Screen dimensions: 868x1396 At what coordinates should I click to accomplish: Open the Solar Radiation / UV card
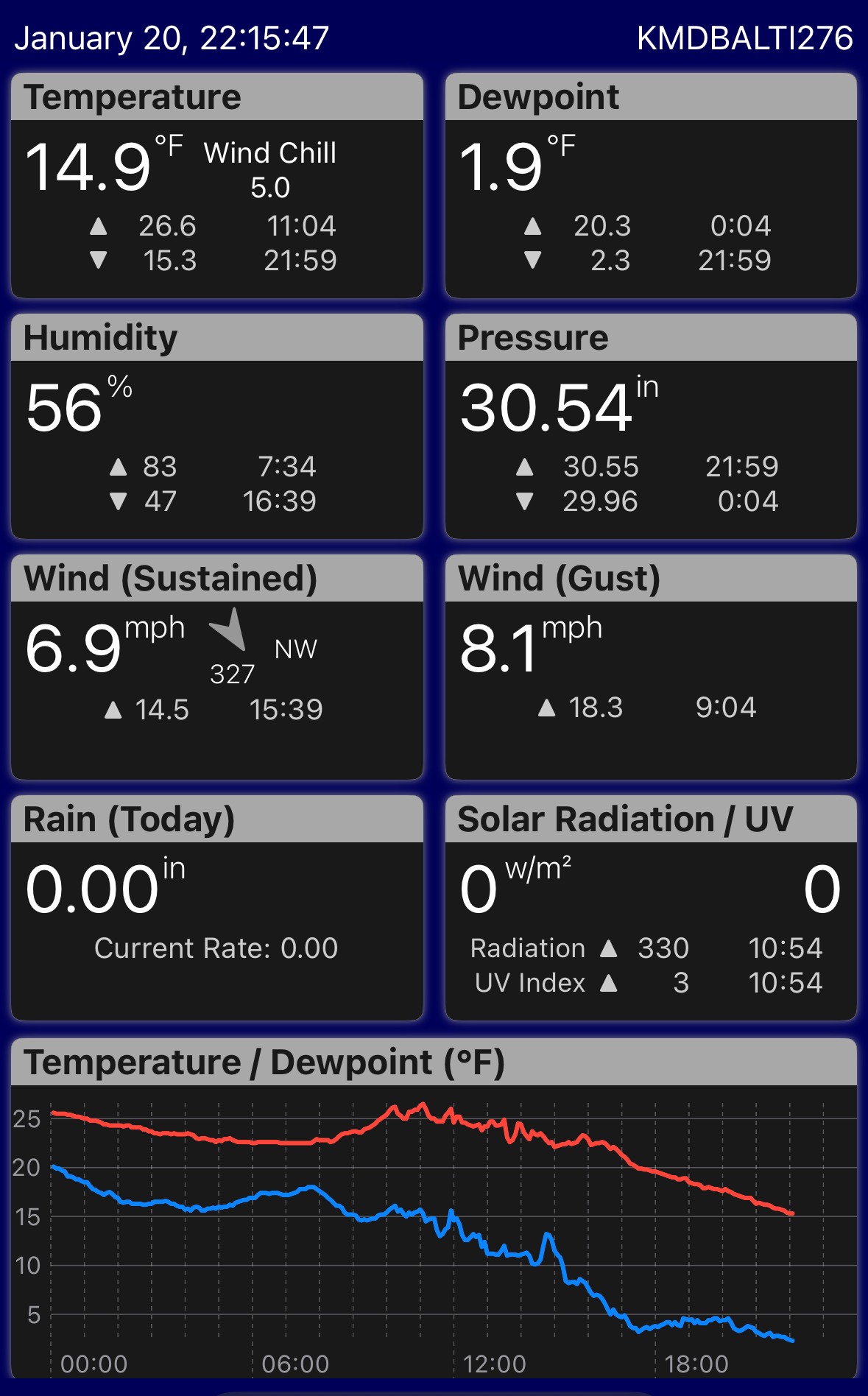[651, 908]
